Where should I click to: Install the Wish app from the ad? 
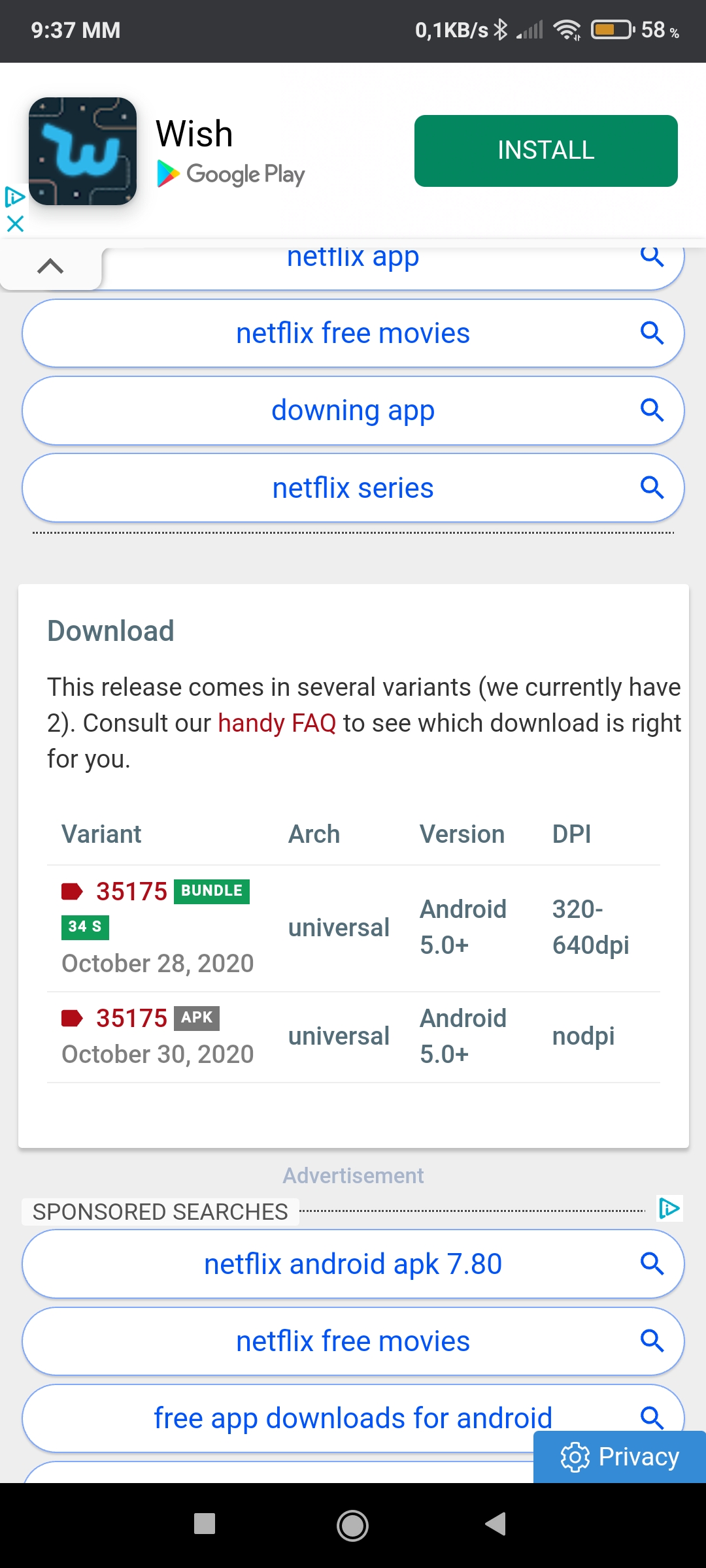point(546,151)
